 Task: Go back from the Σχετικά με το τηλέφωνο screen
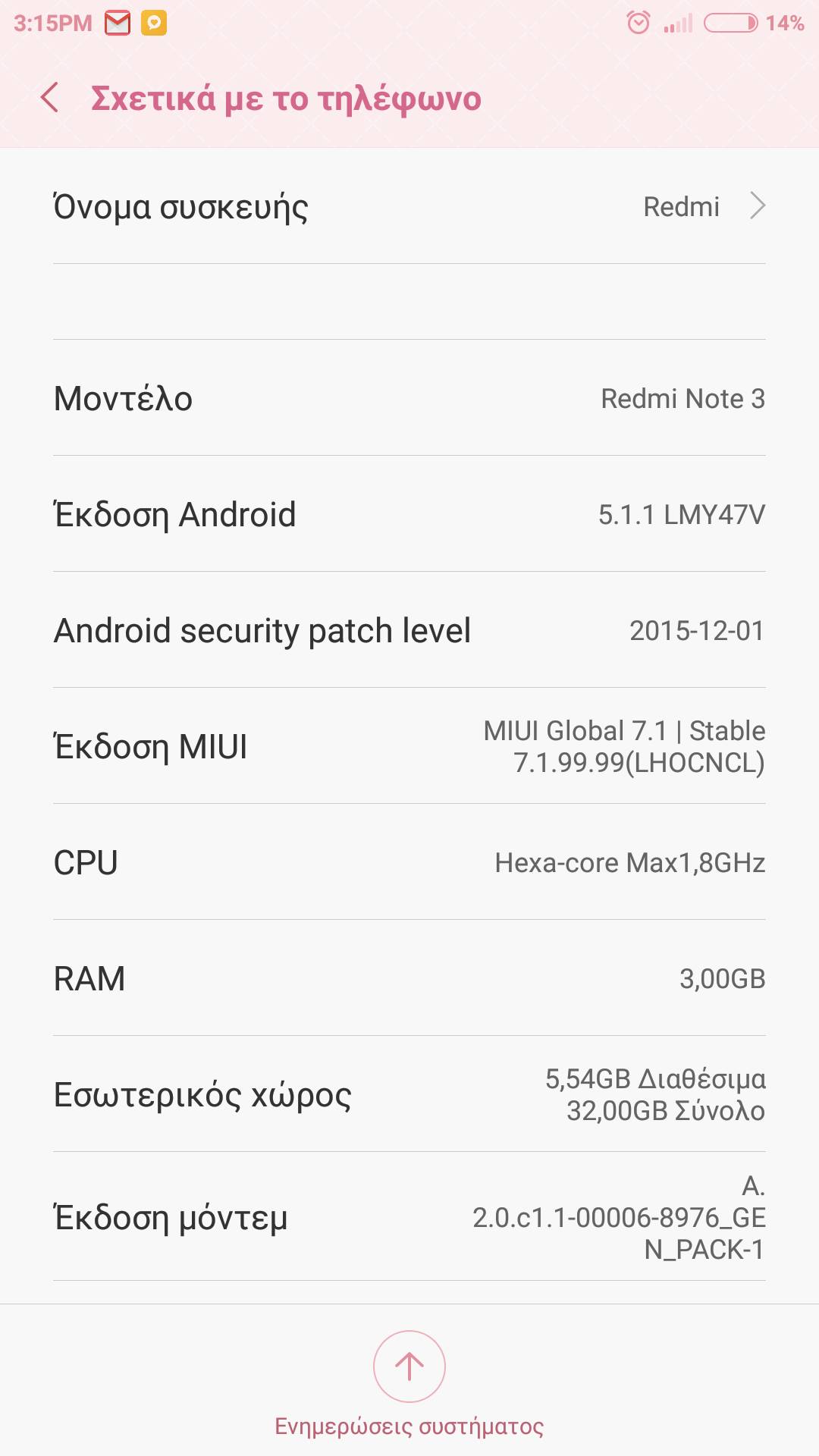pyautogui.click(x=50, y=98)
